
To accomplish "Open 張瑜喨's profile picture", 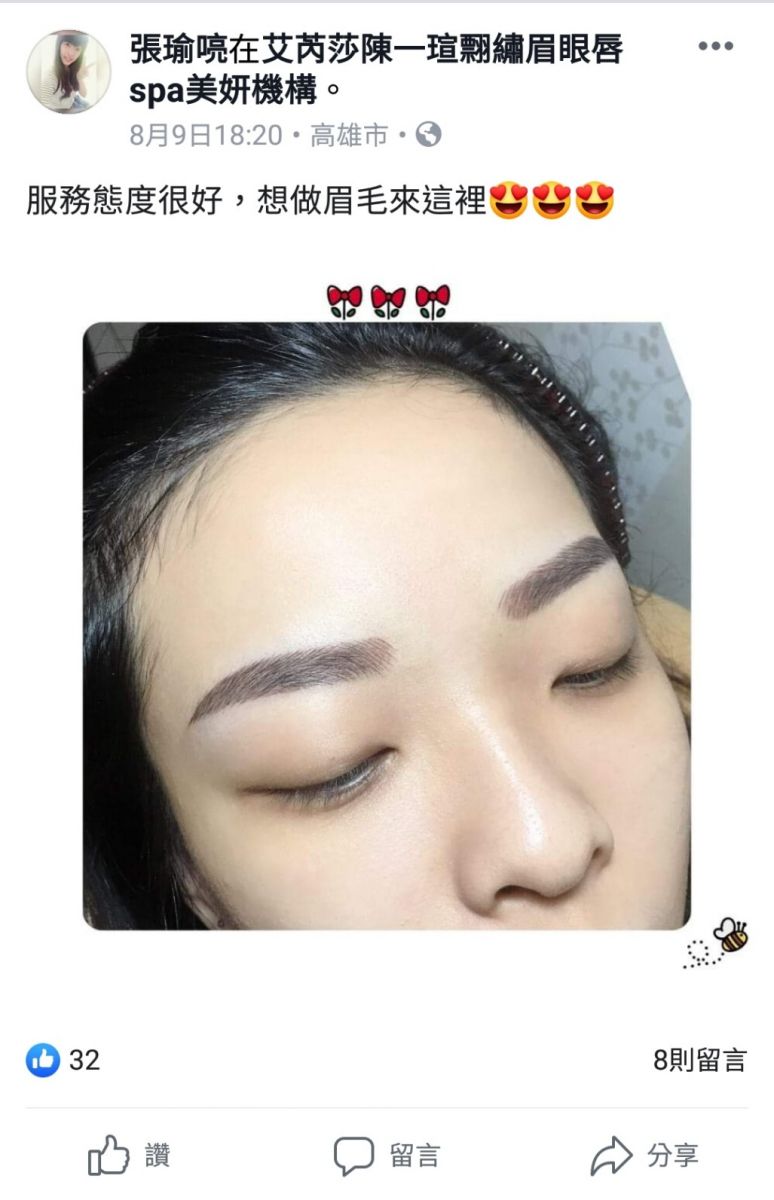I will (x=68, y=71).
